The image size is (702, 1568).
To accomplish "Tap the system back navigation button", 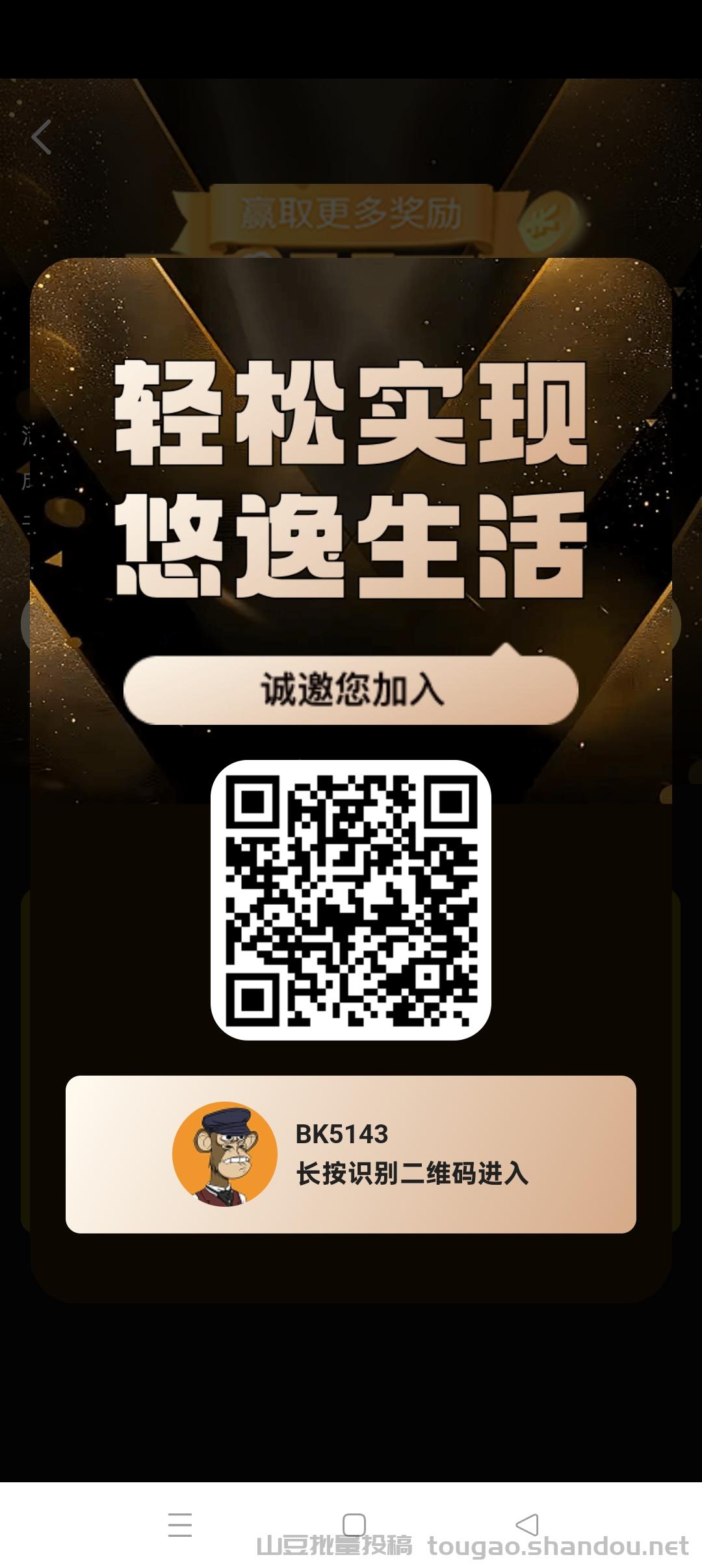I will 527,1524.
